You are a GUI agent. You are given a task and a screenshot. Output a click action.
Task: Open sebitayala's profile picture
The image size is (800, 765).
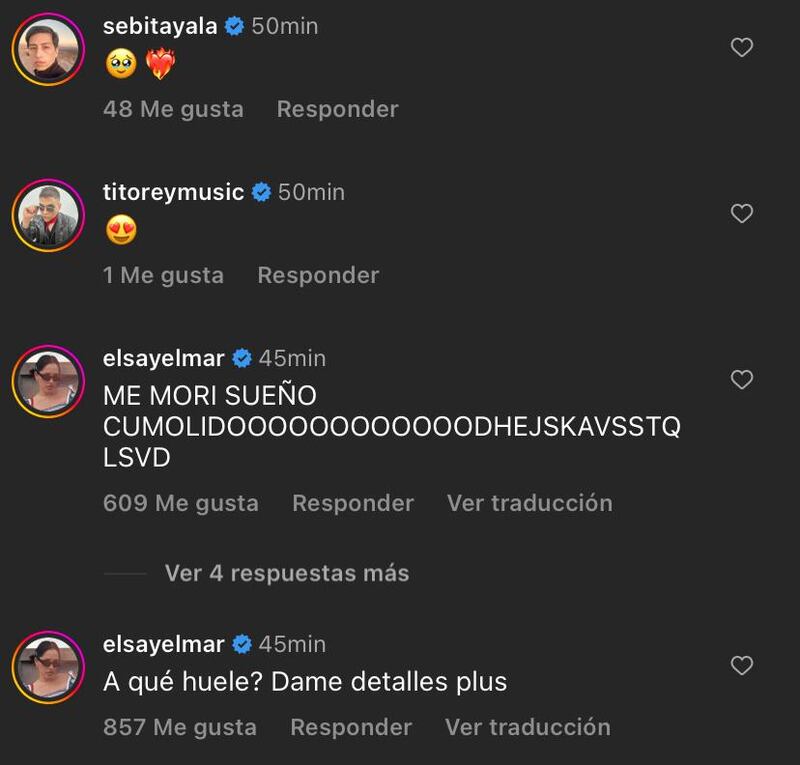(x=48, y=49)
